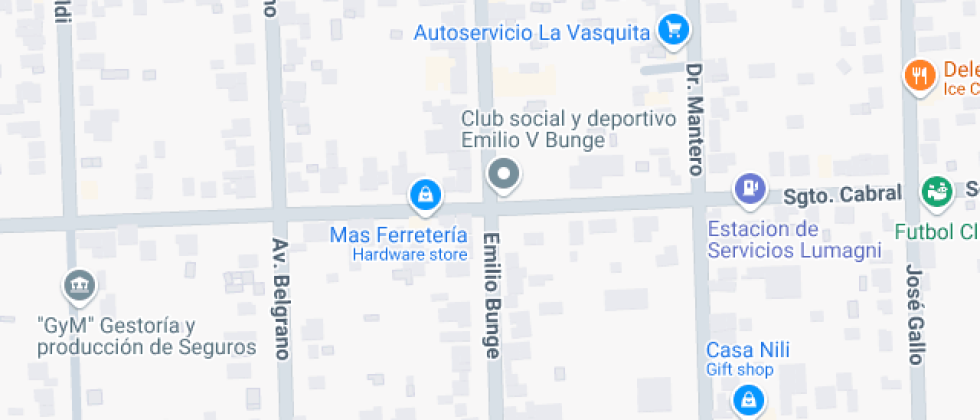Select Club social y deportivo Emilio V Bunge pin
Image resolution: width=980 pixels, height=420 pixels.
click(504, 176)
